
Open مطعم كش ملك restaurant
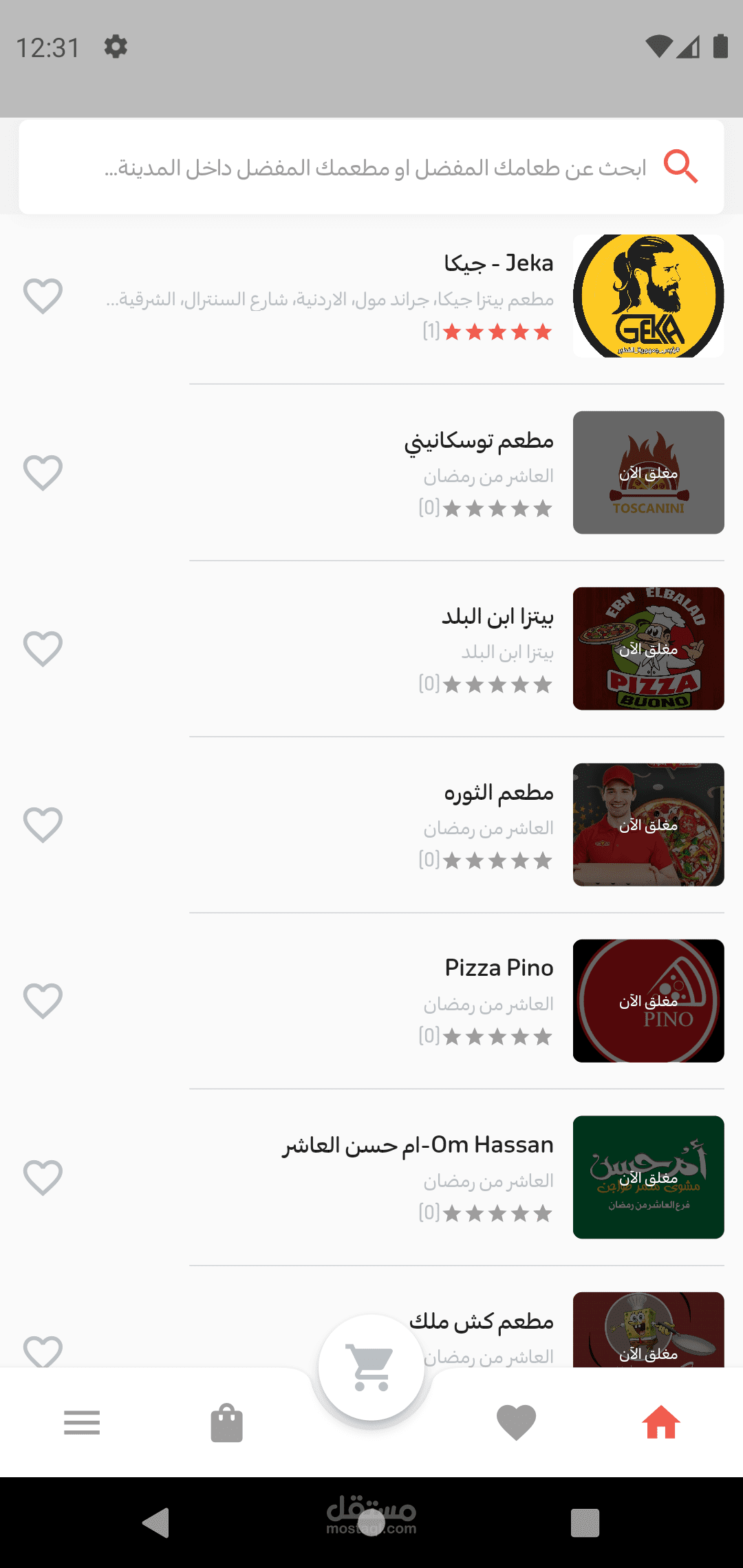(482, 1321)
